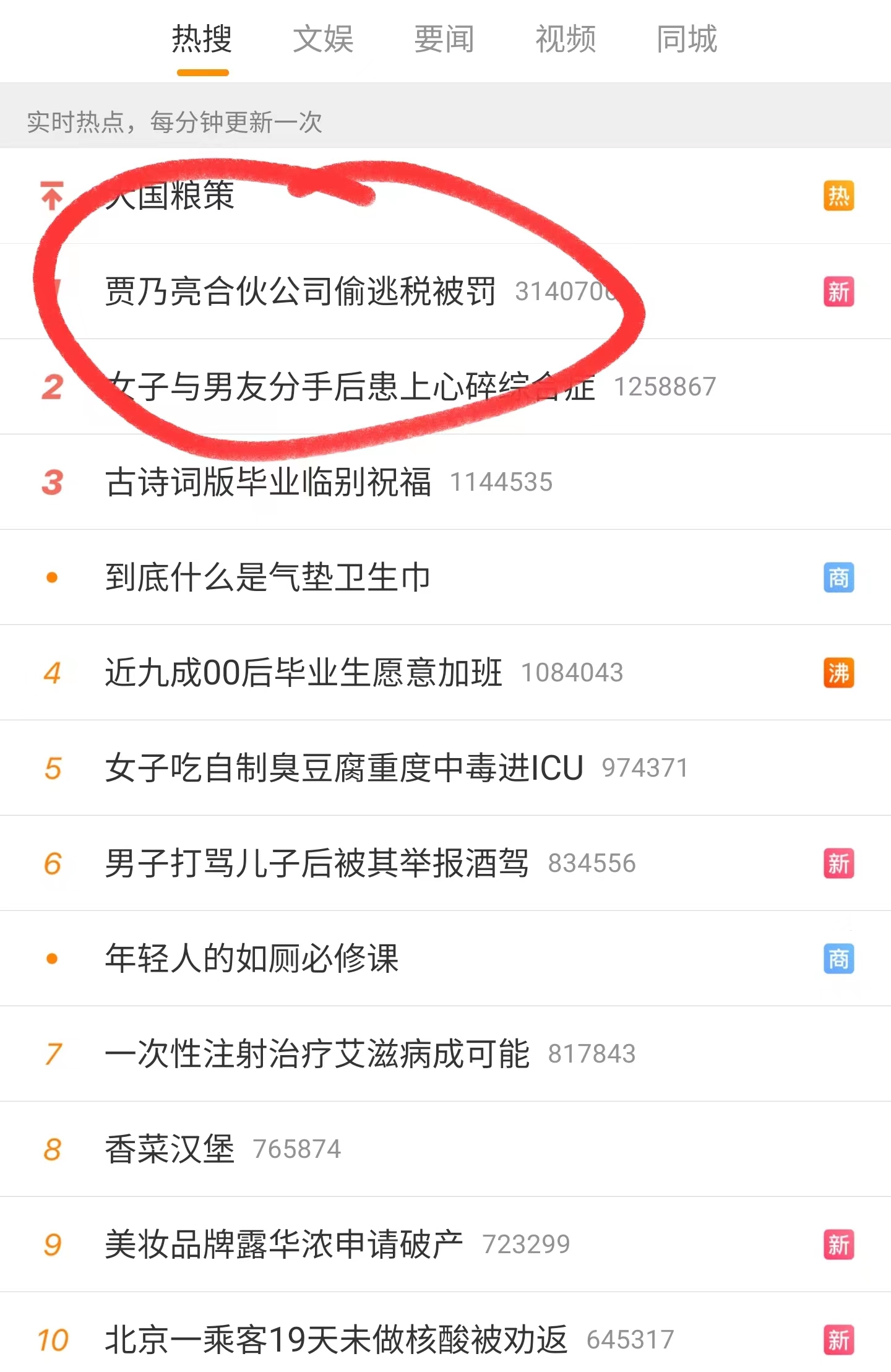Click the rising arrow icon beside 大国粮策
The height and width of the screenshot is (1372, 891).
(x=51, y=195)
